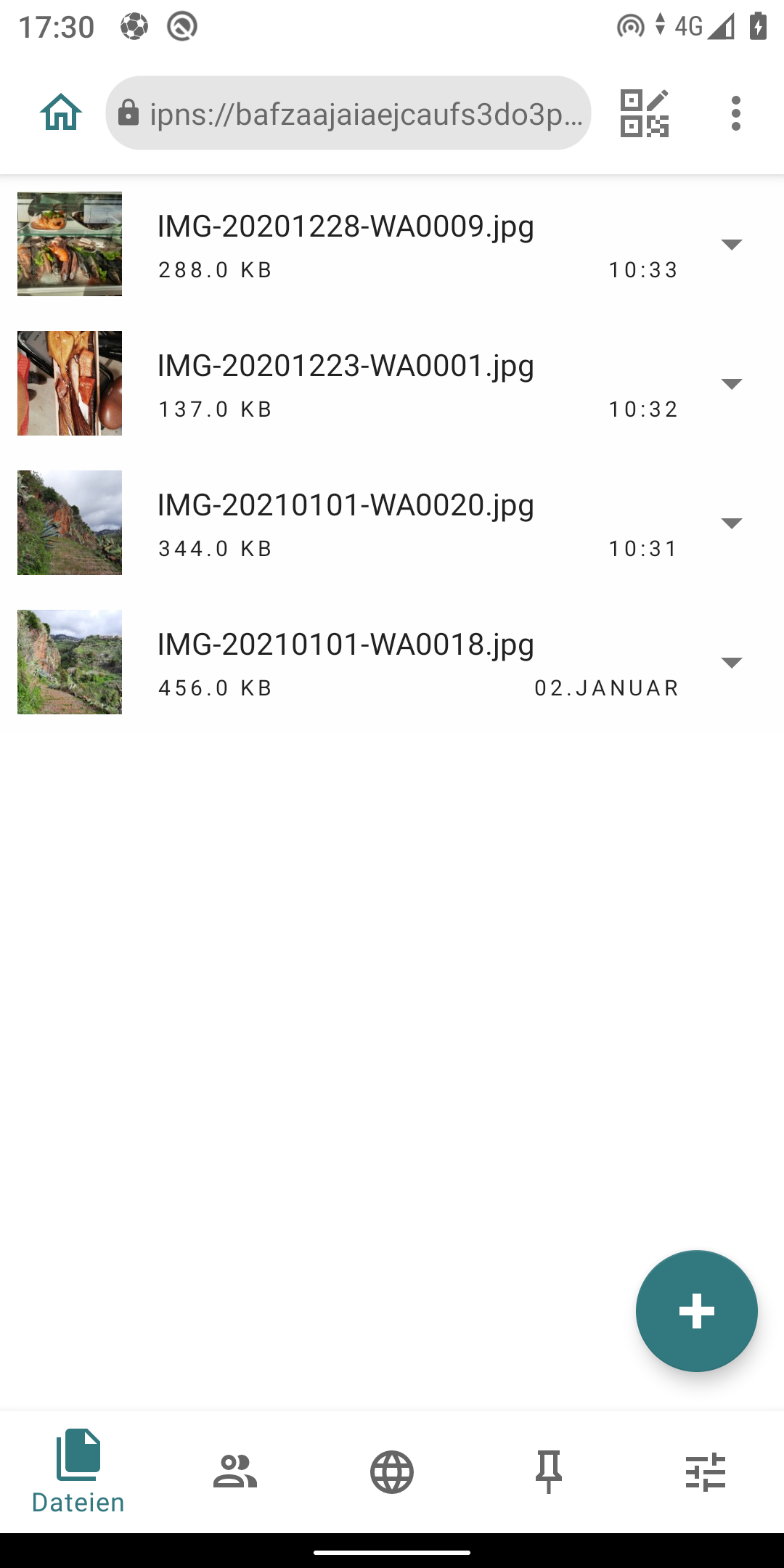Screen dimensions: 784x1568
Task: Open the three-dot overflow menu
Action: (736, 113)
